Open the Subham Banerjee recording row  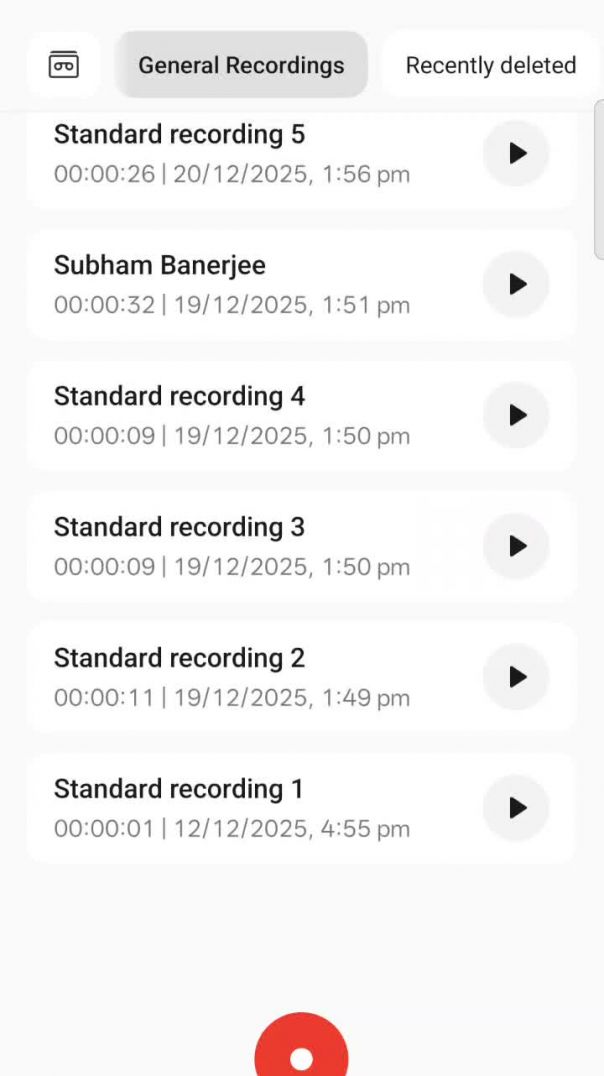[230, 284]
